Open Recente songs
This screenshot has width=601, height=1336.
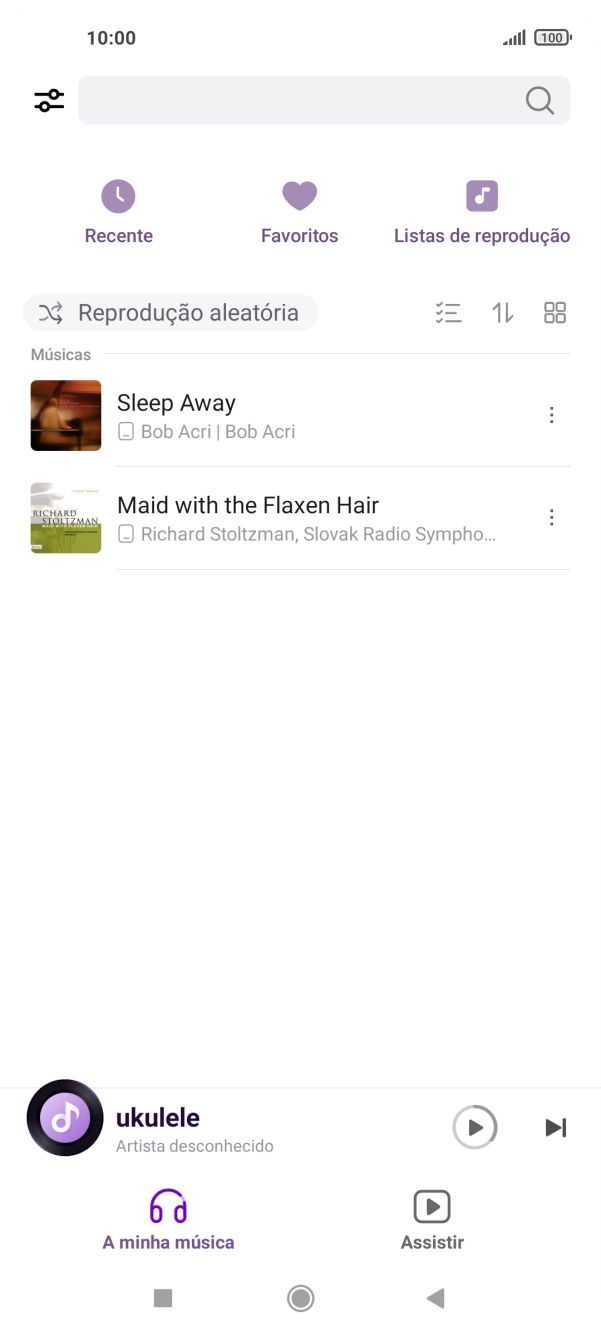(x=118, y=213)
